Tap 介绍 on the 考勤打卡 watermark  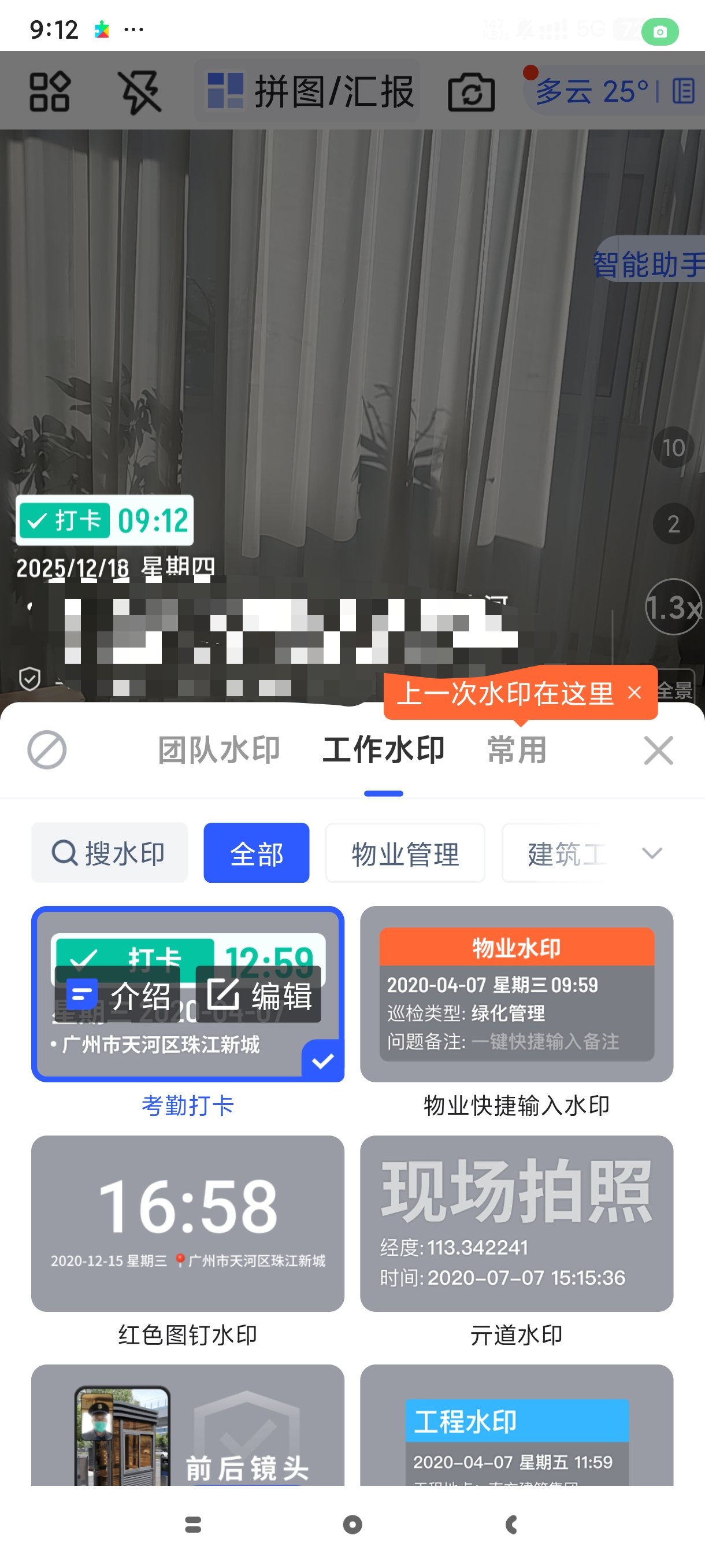click(x=118, y=996)
